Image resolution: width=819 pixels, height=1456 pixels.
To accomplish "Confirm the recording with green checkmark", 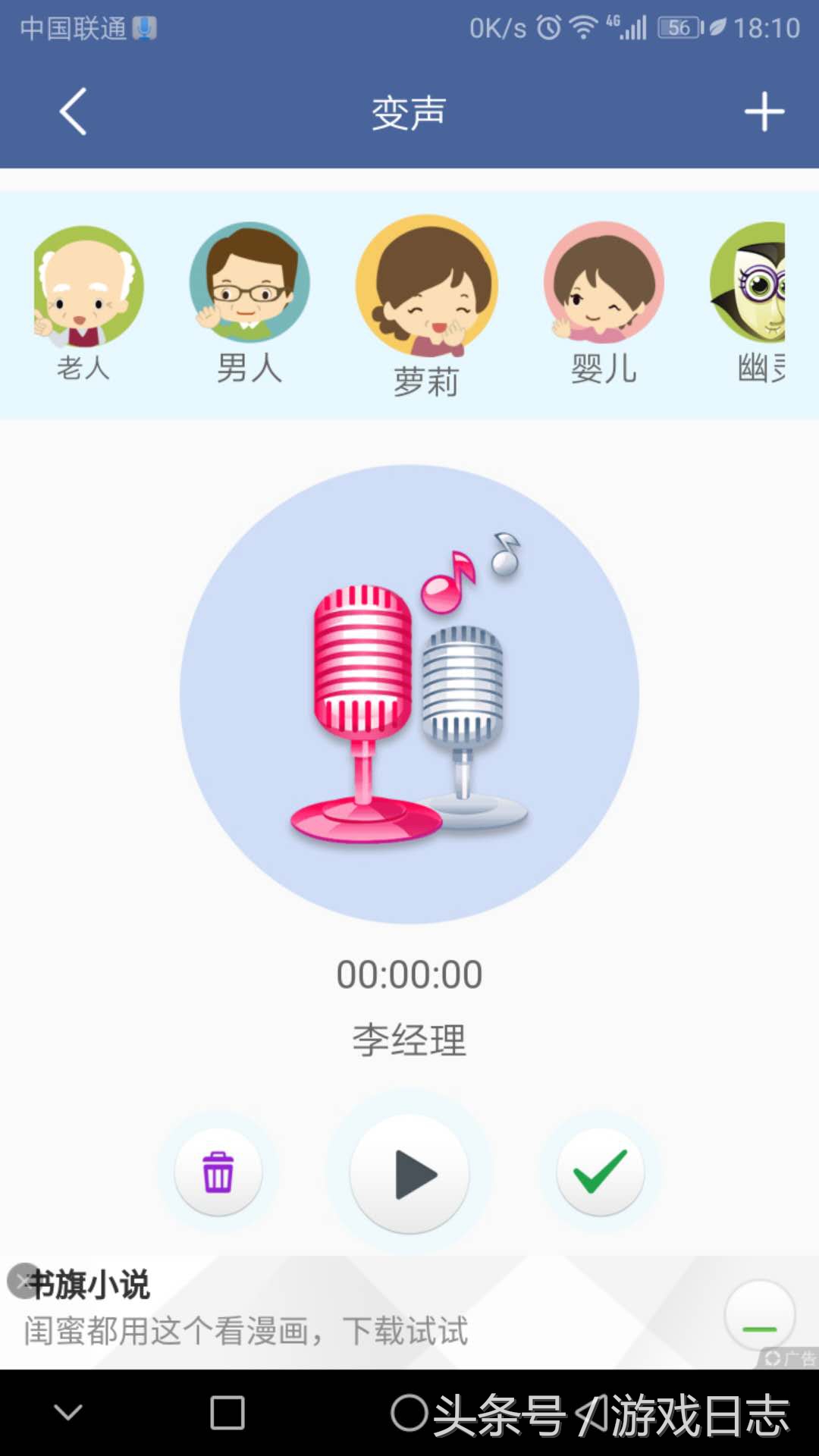I will click(x=600, y=1173).
